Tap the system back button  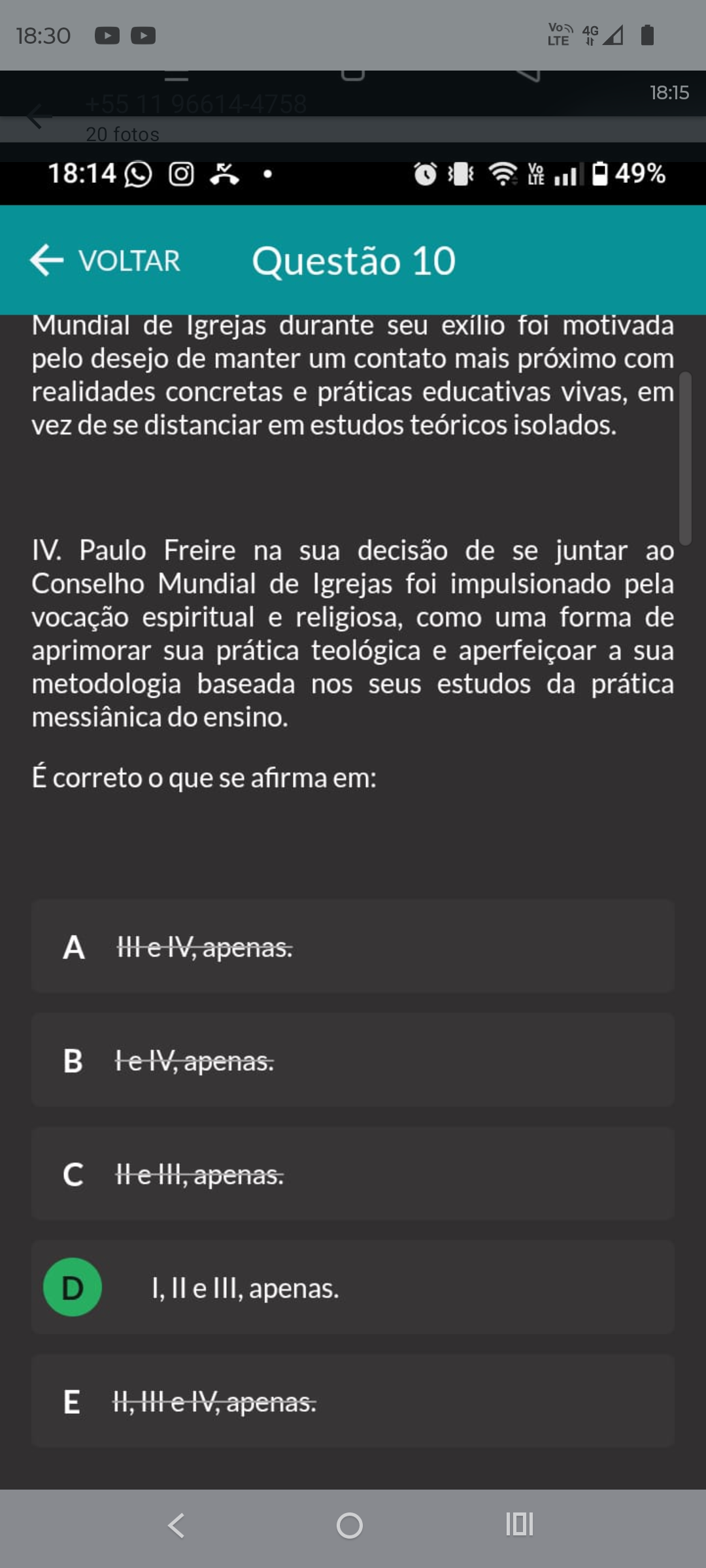176,1526
